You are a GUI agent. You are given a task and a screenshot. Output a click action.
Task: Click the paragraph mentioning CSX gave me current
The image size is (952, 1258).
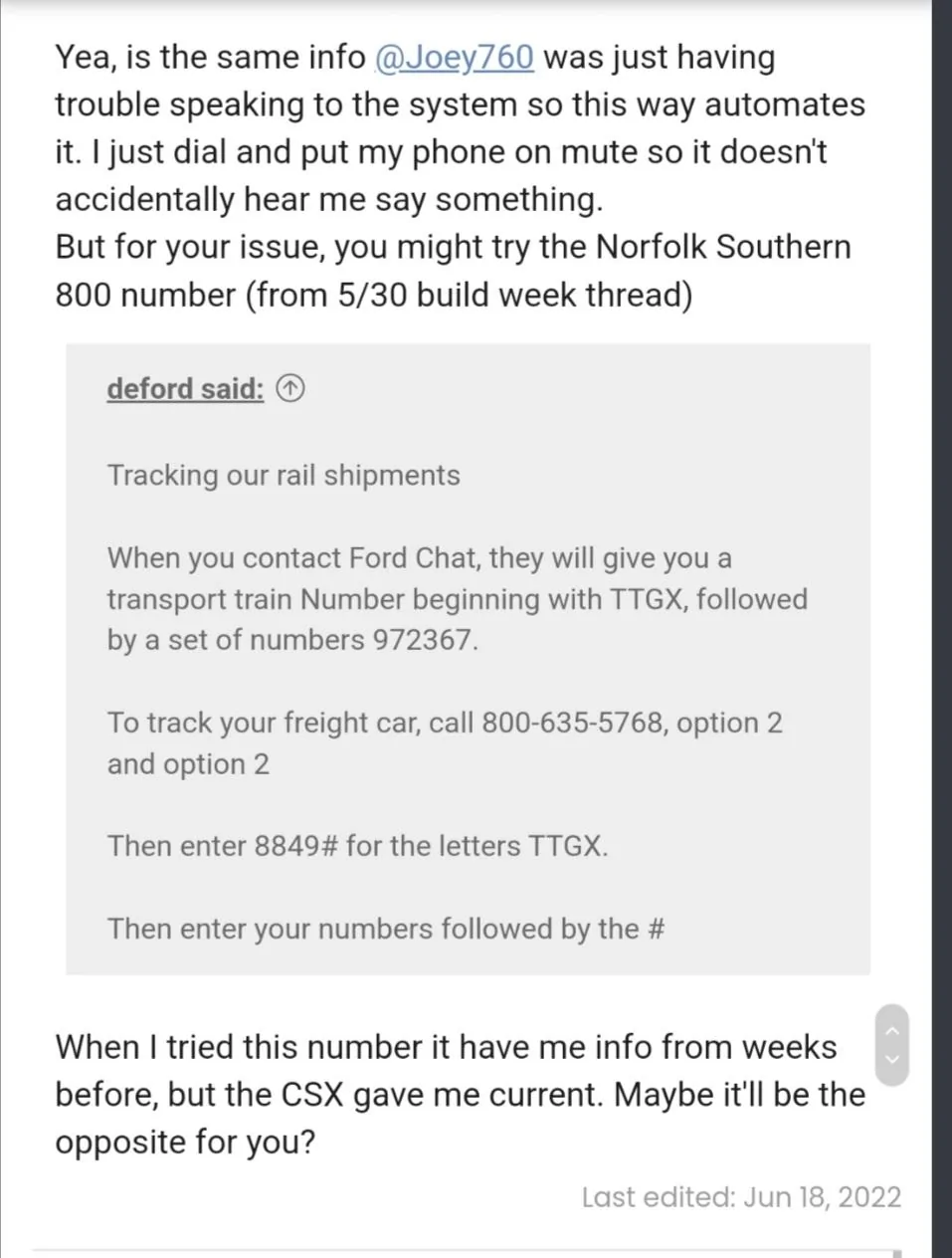click(460, 1094)
